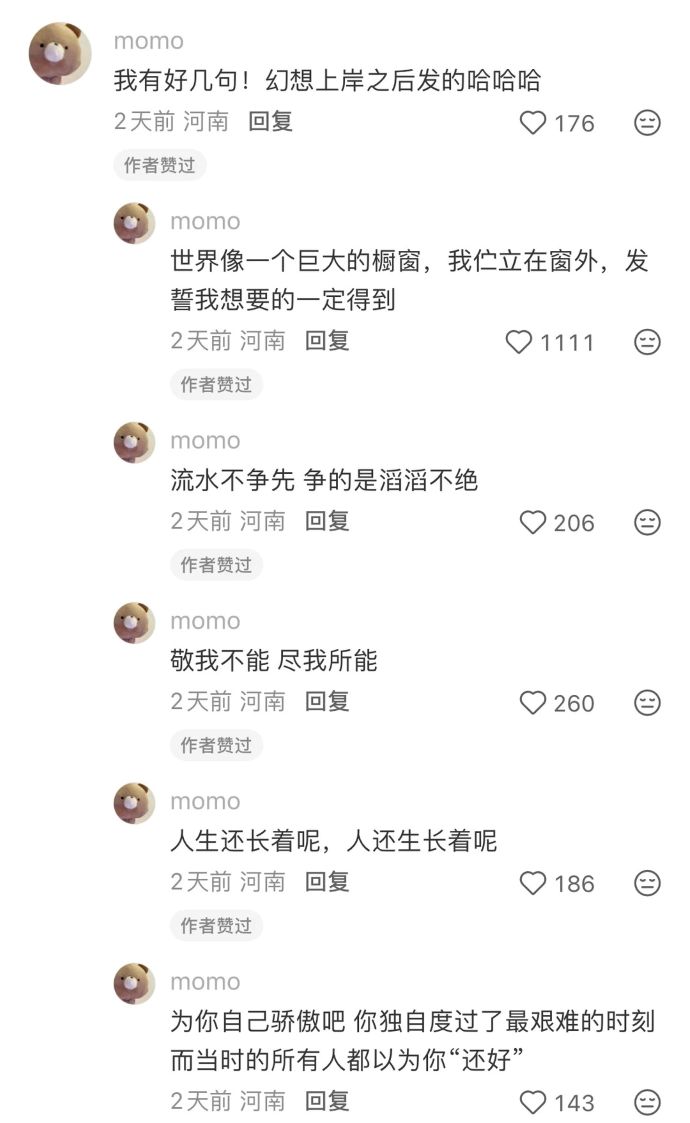Screen dimensions: 690x1123
Task: Like the comment "我有好几句！幻想上岸之后发的哈哈哈"
Action: (x=534, y=123)
